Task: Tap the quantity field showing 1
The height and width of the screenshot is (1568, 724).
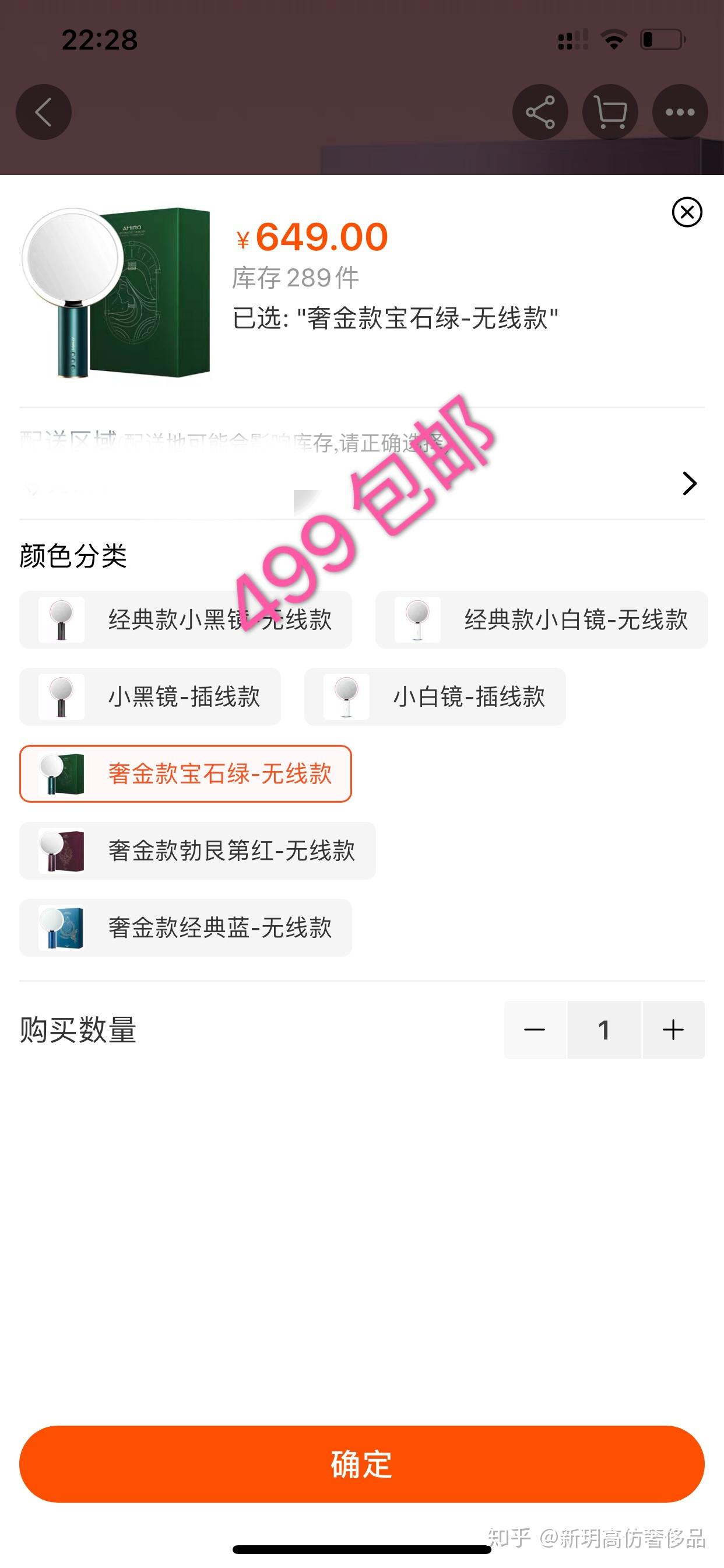Action: [604, 1030]
